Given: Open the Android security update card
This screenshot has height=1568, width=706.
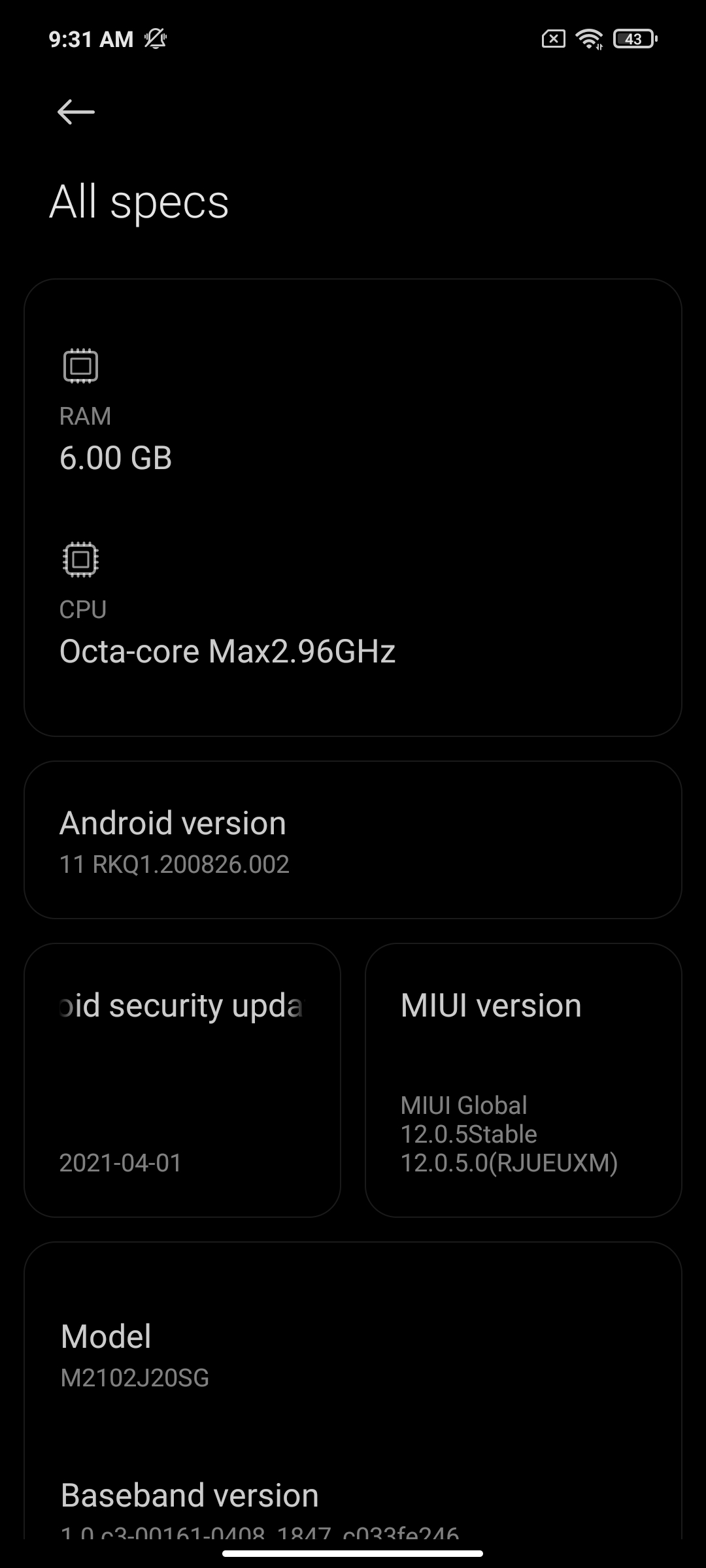Looking at the screenshot, I should [182, 1080].
